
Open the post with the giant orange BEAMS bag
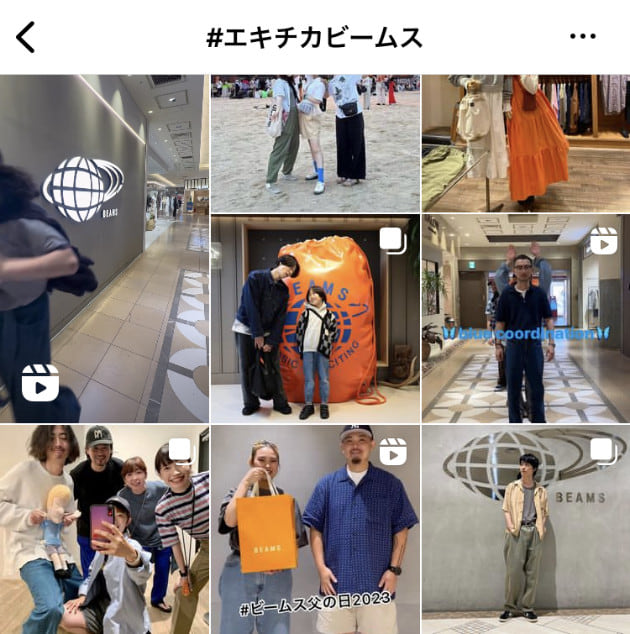coord(315,319)
